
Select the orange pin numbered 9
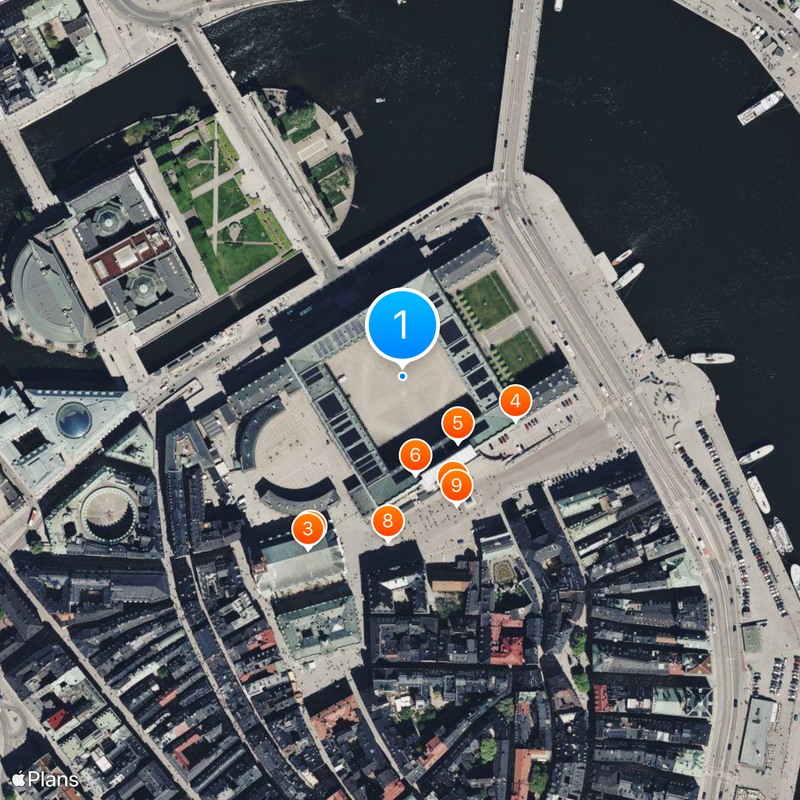click(457, 486)
